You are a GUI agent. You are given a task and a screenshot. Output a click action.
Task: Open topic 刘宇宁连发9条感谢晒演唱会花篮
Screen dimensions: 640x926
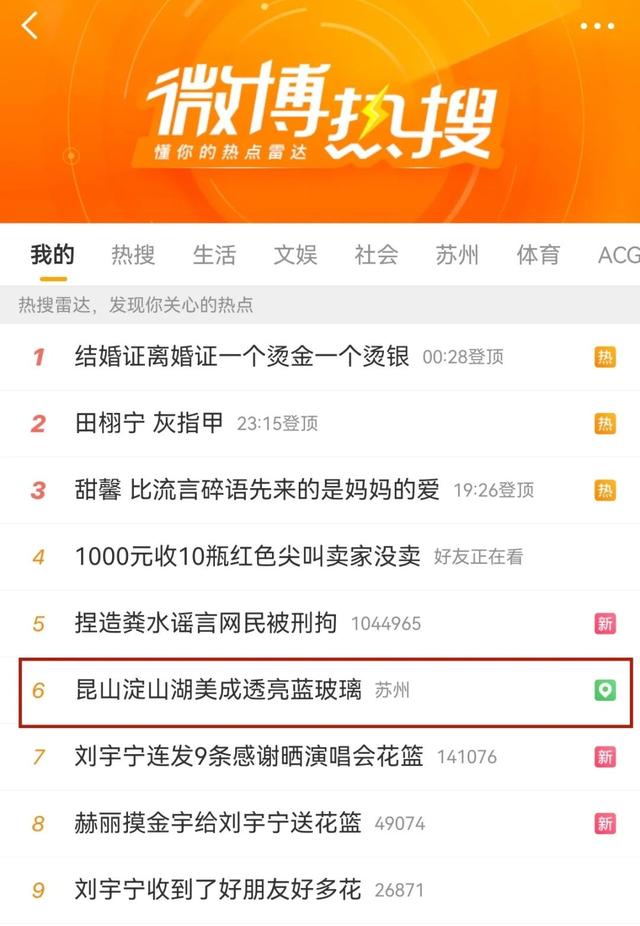click(x=249, y=756)
